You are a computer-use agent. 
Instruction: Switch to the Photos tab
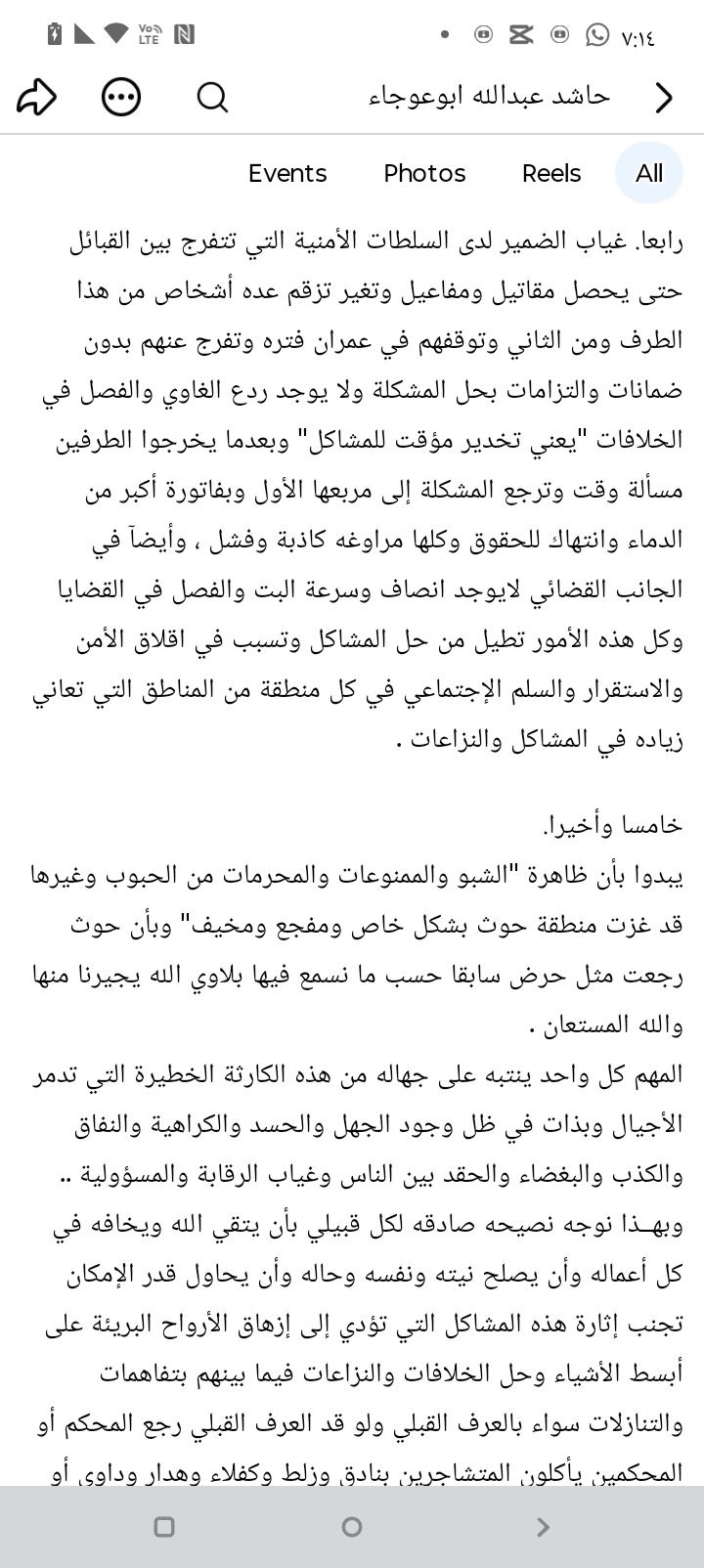pyautogui.click(x=424, y=173)
